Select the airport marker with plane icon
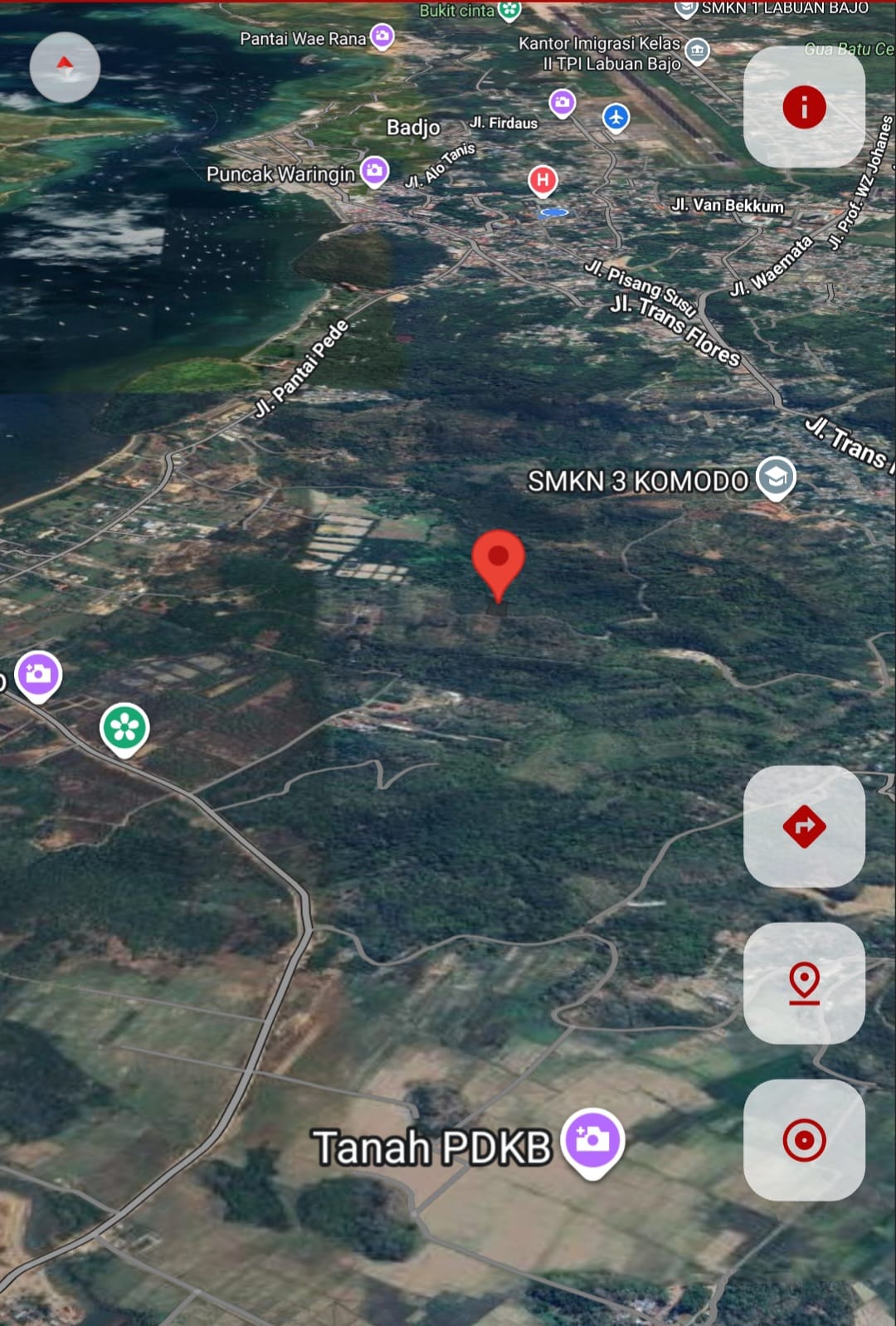The image size is (896, 1326). [x=616, y=116]
